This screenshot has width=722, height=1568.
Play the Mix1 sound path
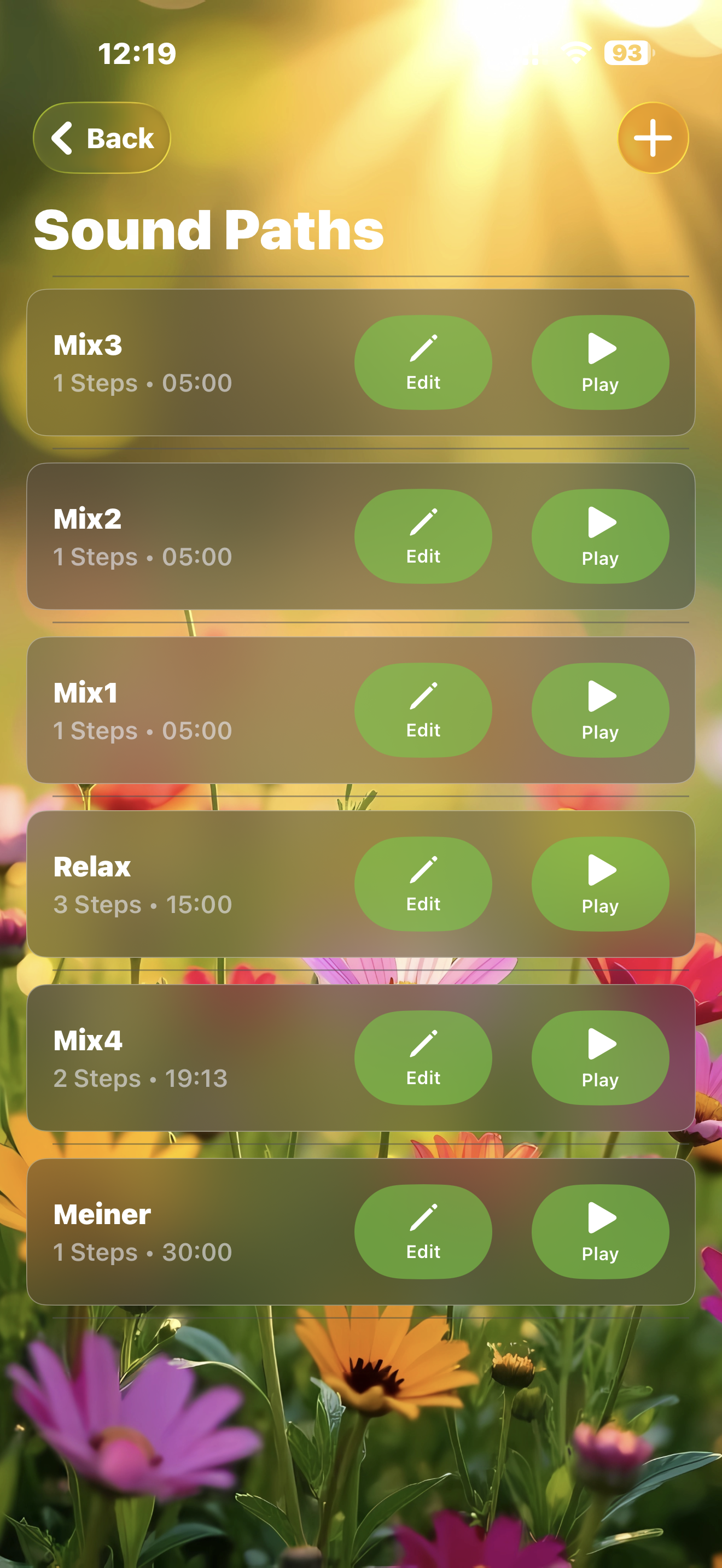pos(599,709)
